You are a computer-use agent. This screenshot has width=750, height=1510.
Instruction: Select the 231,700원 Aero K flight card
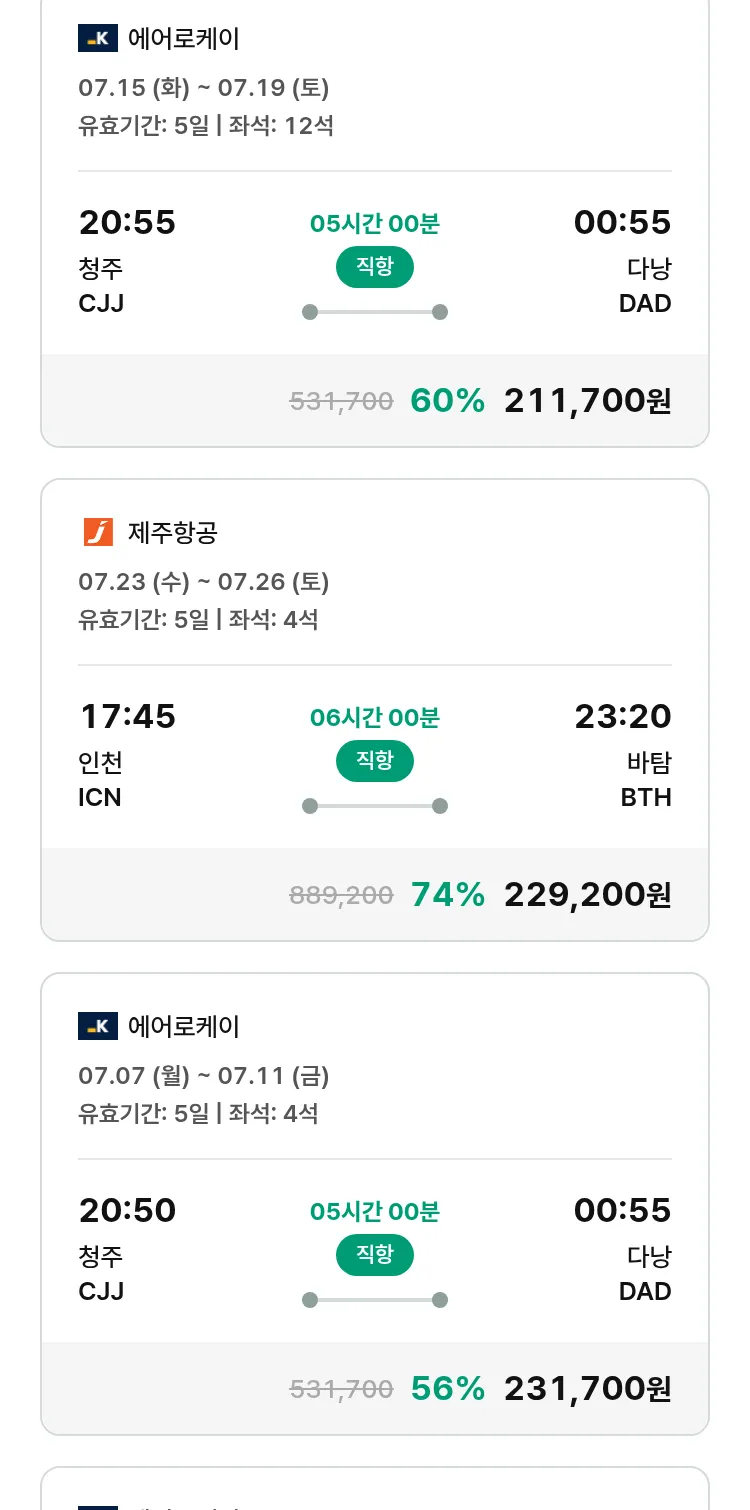click(x=375, y=1204)
